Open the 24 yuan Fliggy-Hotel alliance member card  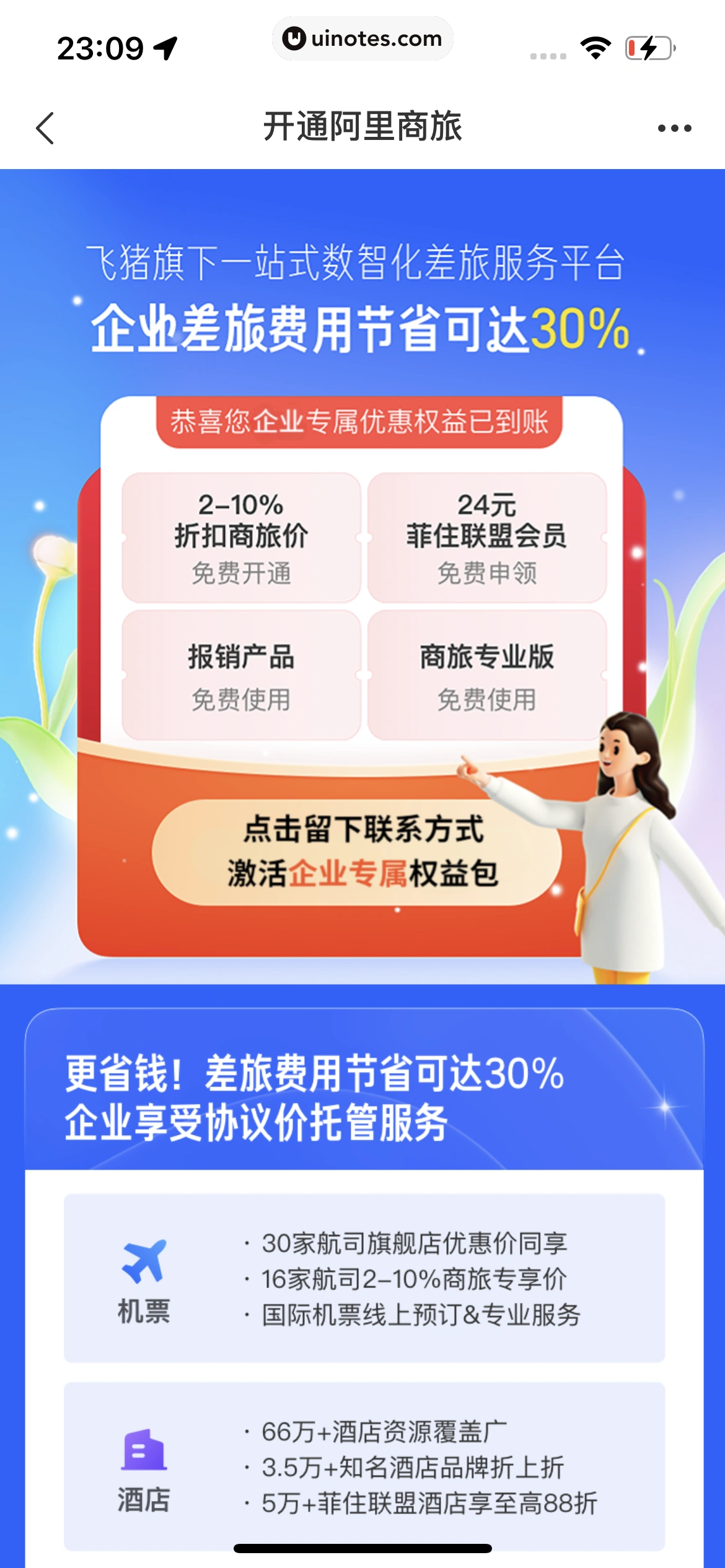coord(486,538)
